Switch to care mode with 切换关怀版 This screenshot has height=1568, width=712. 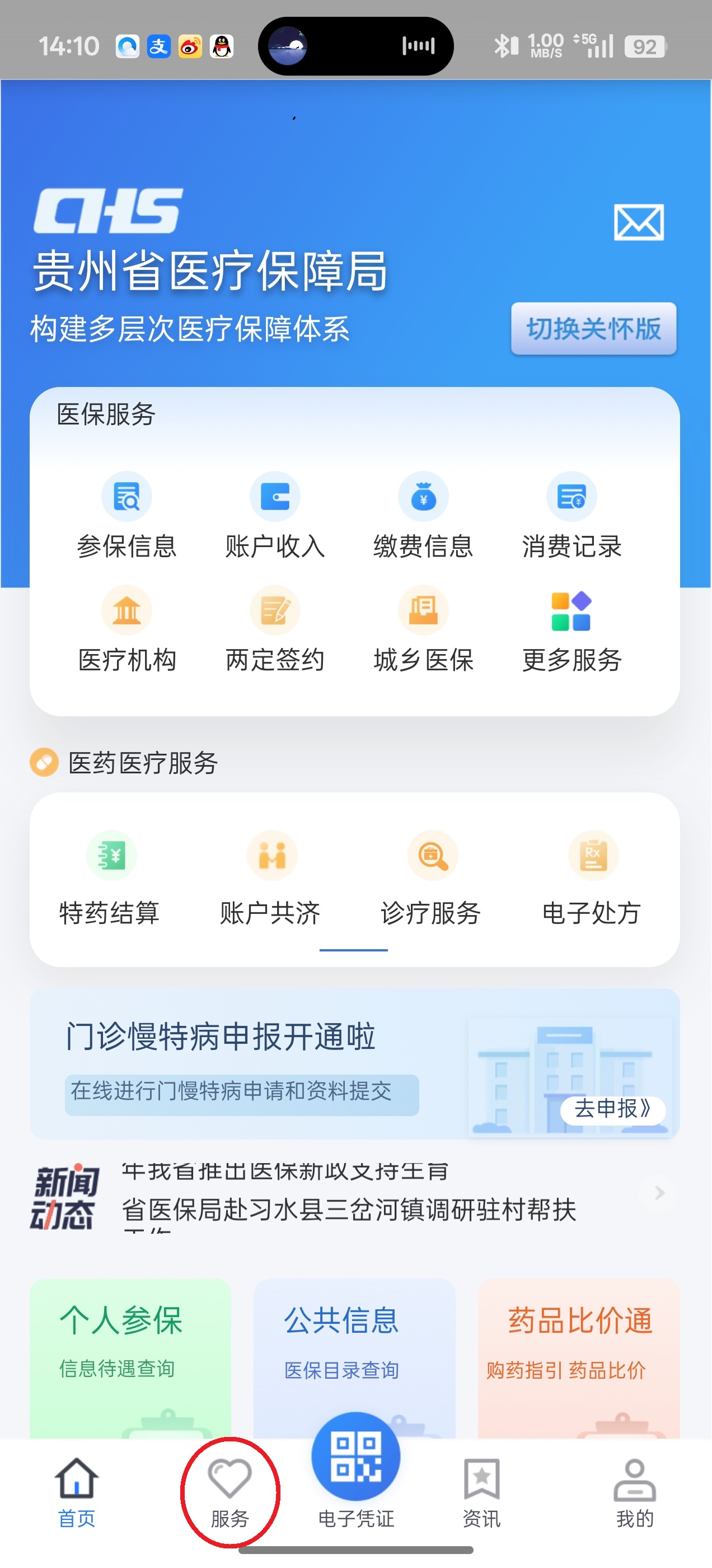coord(593,329)
